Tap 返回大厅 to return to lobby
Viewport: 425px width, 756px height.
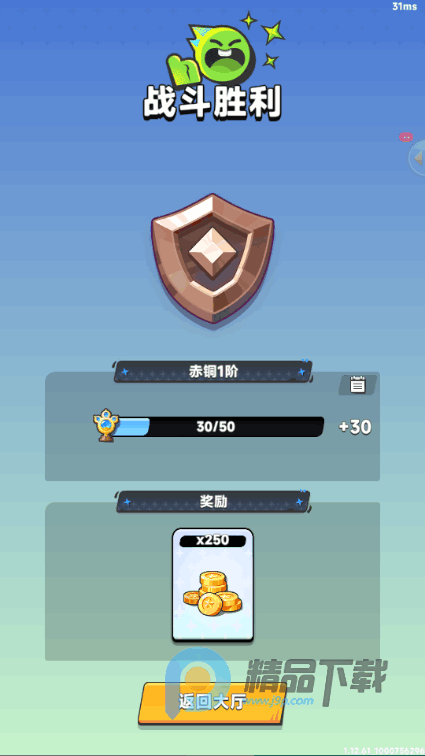tap(212, 703)
